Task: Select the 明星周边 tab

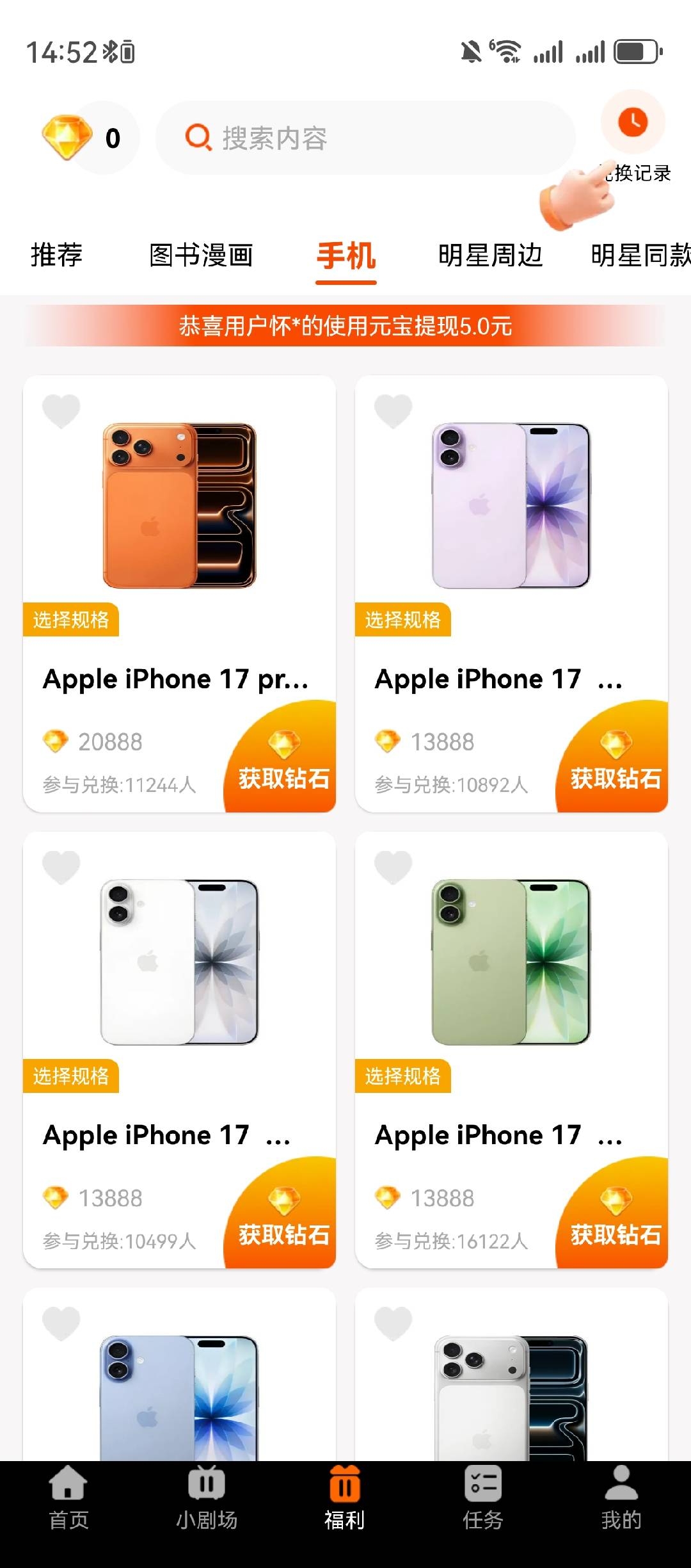Action: (x=490, y=255)
